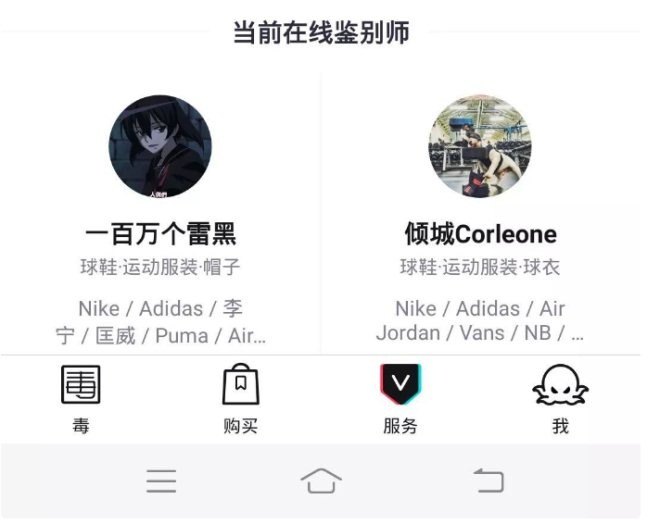The height and width of the screenshot is (524, 660).
Task: Switch to the 服务 tab
Action: (400, 399)
